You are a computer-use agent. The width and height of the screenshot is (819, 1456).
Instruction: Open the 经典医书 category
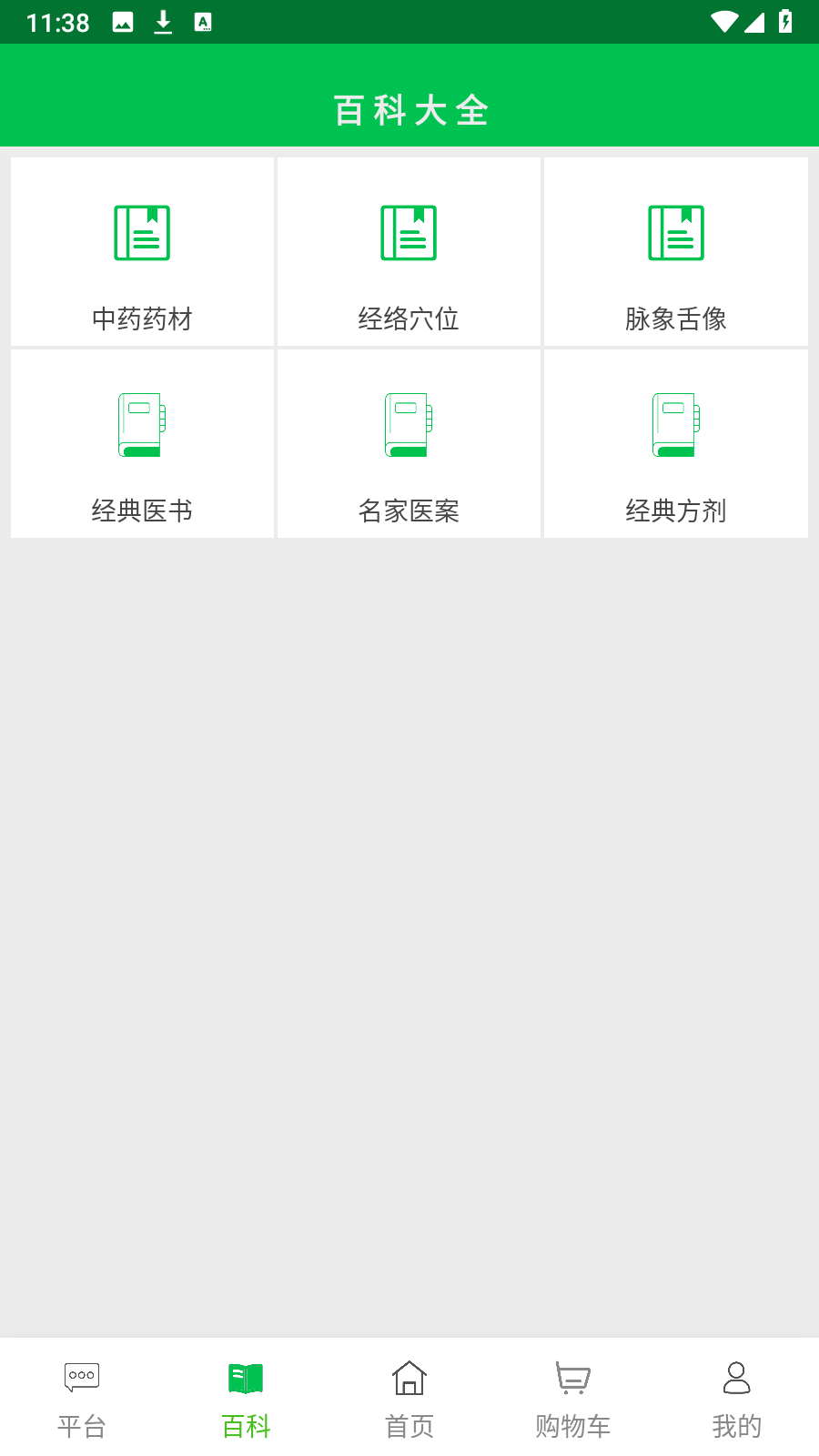click(142, 444)
